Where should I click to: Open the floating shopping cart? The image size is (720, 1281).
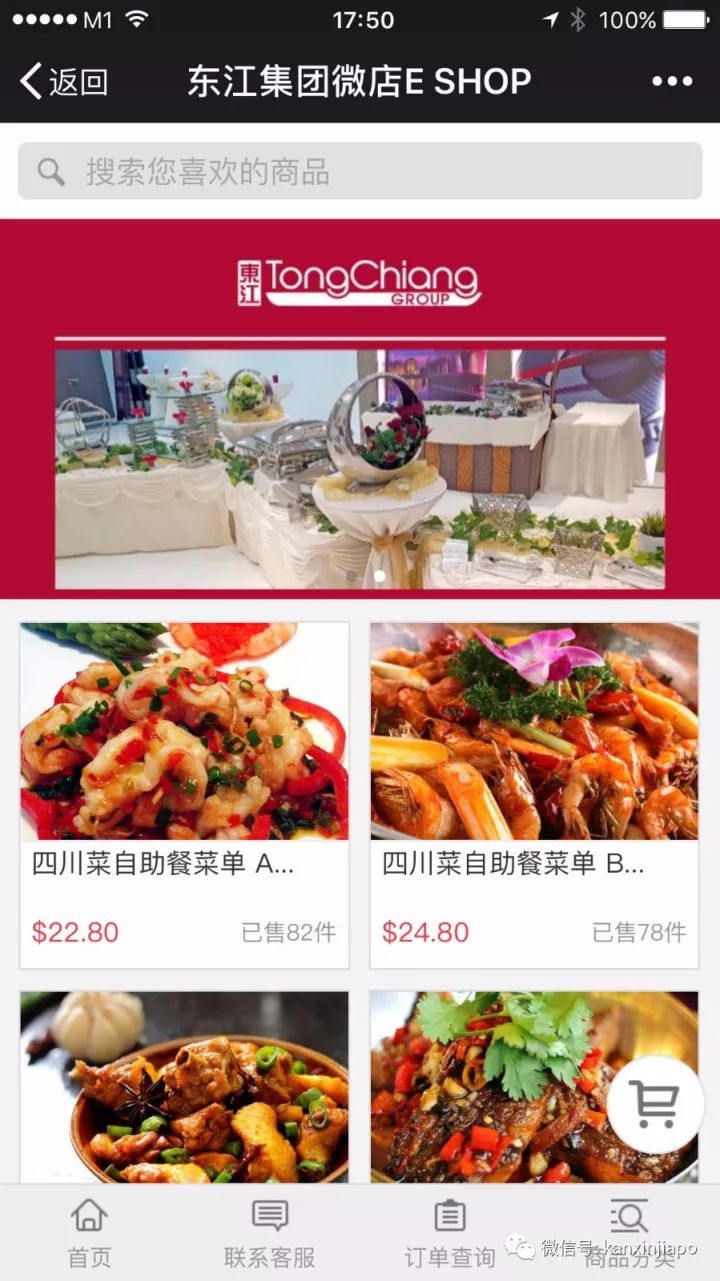[655, 1104]
